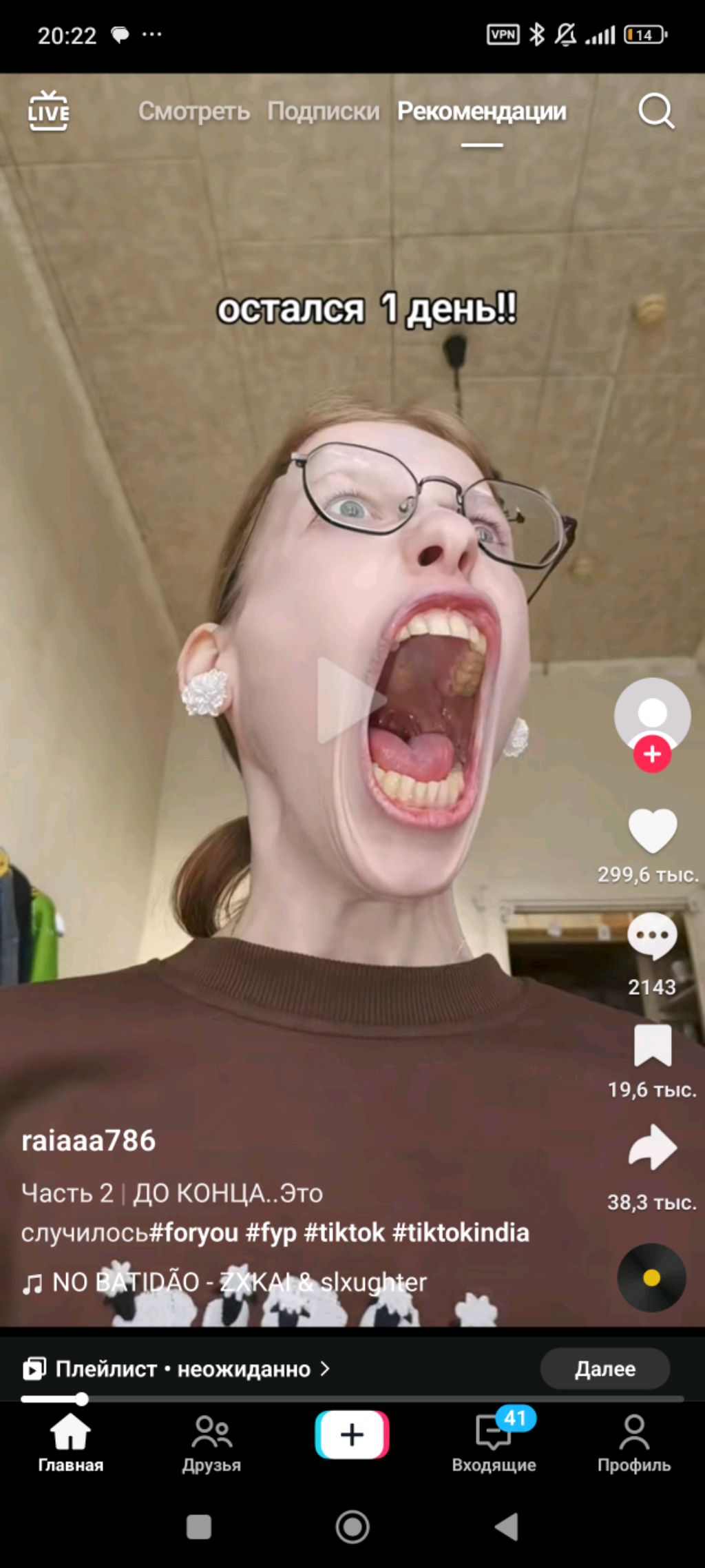The height and width of the screenshot is (1568, 705).
Task: Switch to the Подписки tab
Action: click(x=323, y=111)
